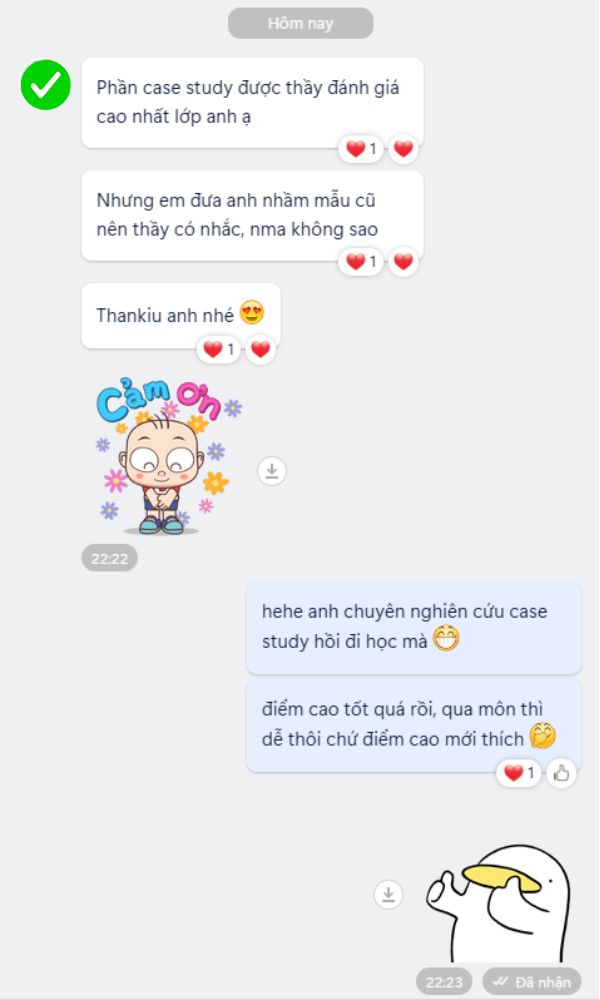Viewport: 600px width, 1000px height.
Task: Download the 'Cảm ơn' sticker
Action: click(271, 470)
